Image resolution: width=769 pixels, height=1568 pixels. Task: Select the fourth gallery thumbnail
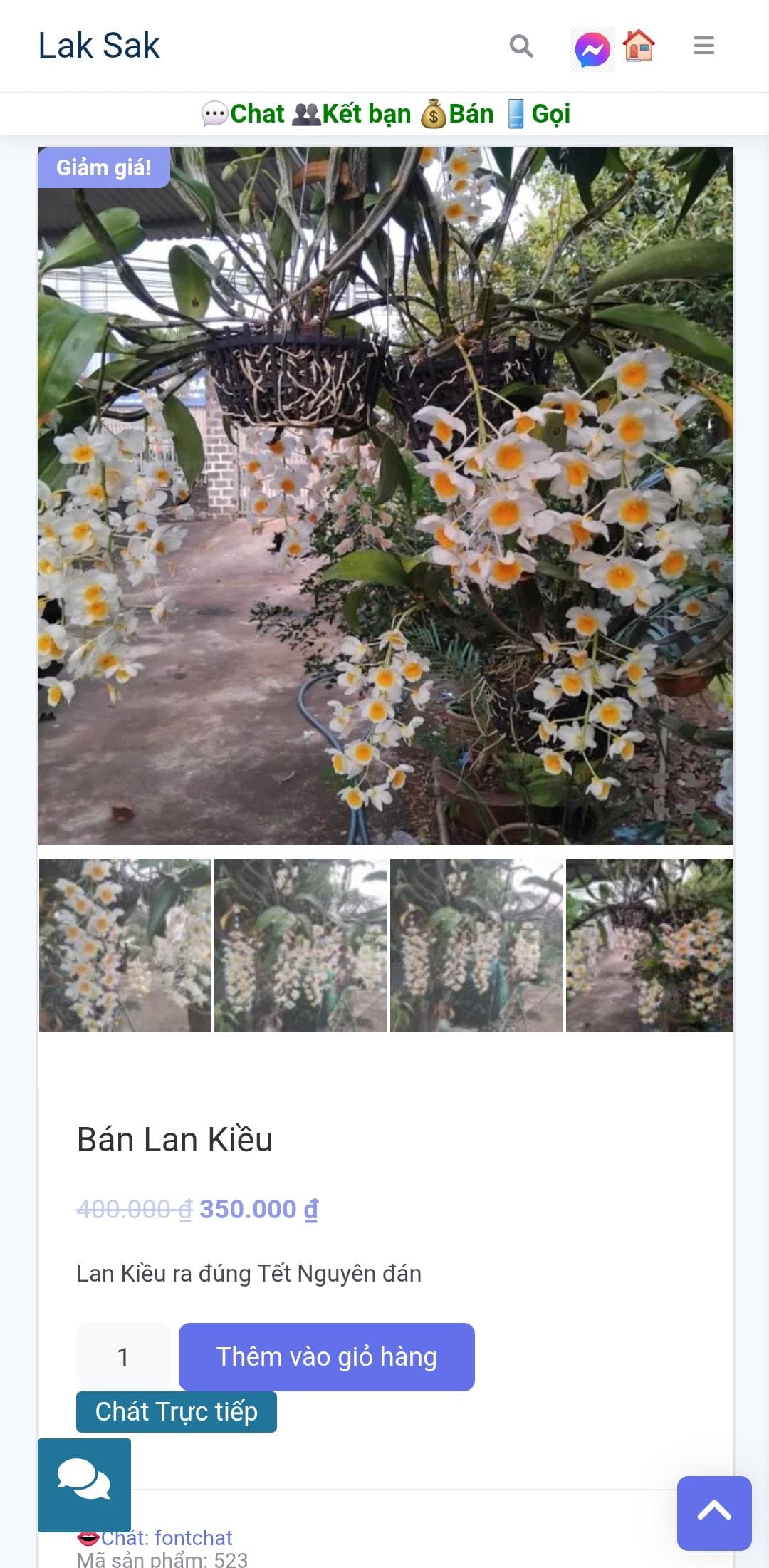click(x=649, y=945)
